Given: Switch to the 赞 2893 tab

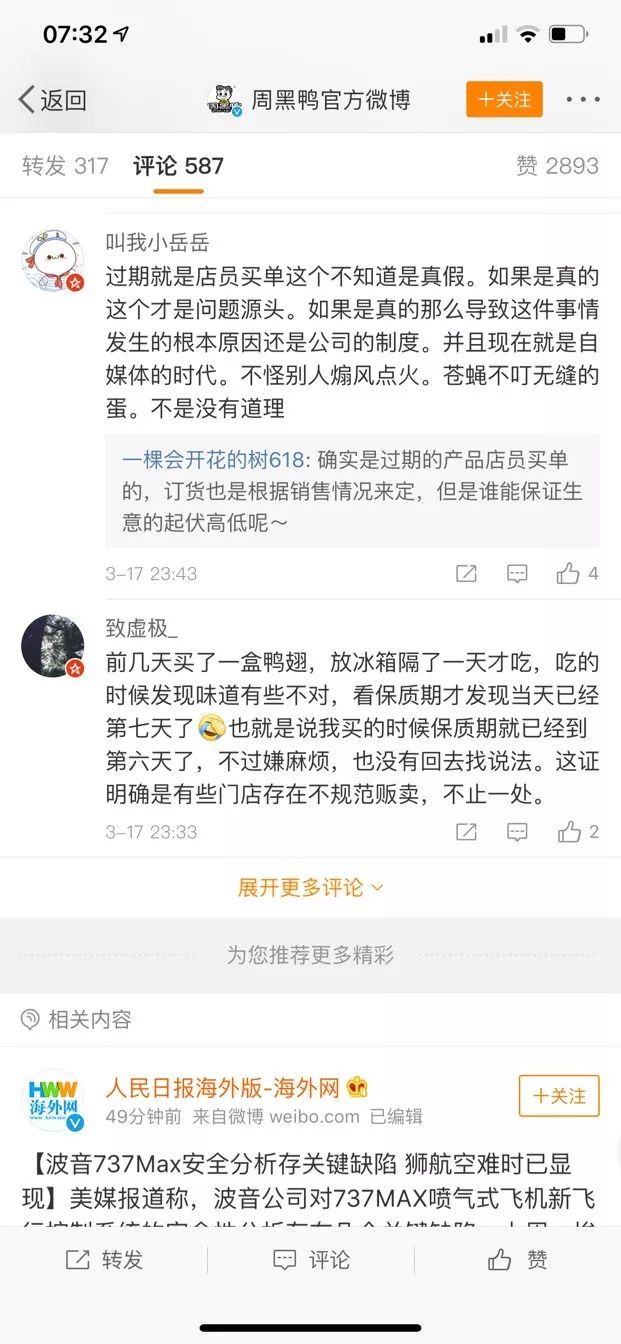Looking at the screenshot, I should click(557, 166).
